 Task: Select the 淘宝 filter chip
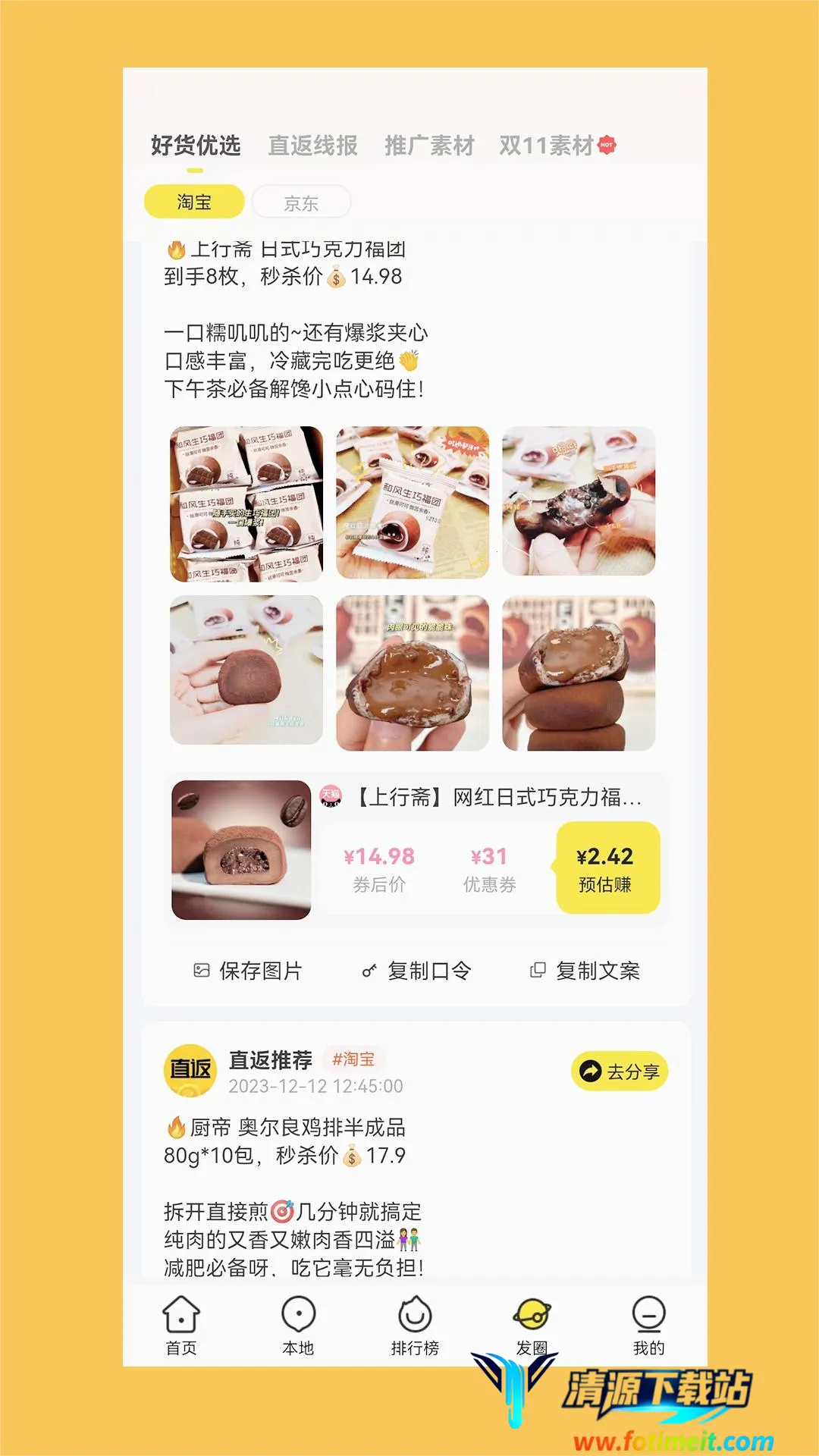click(194, 202)
